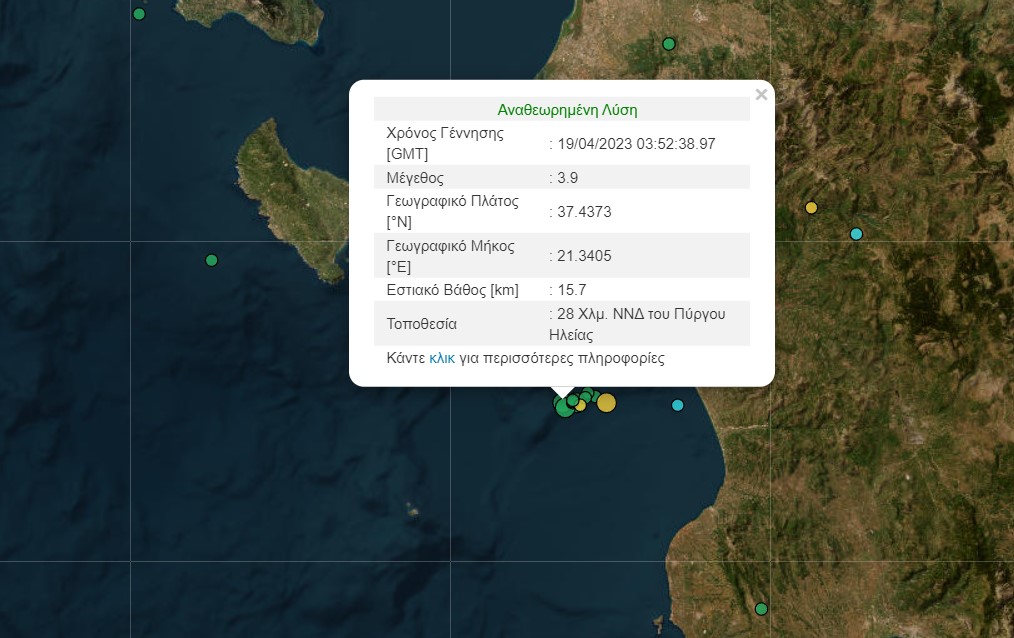Open the κλικ link for more information

(441, 358)
